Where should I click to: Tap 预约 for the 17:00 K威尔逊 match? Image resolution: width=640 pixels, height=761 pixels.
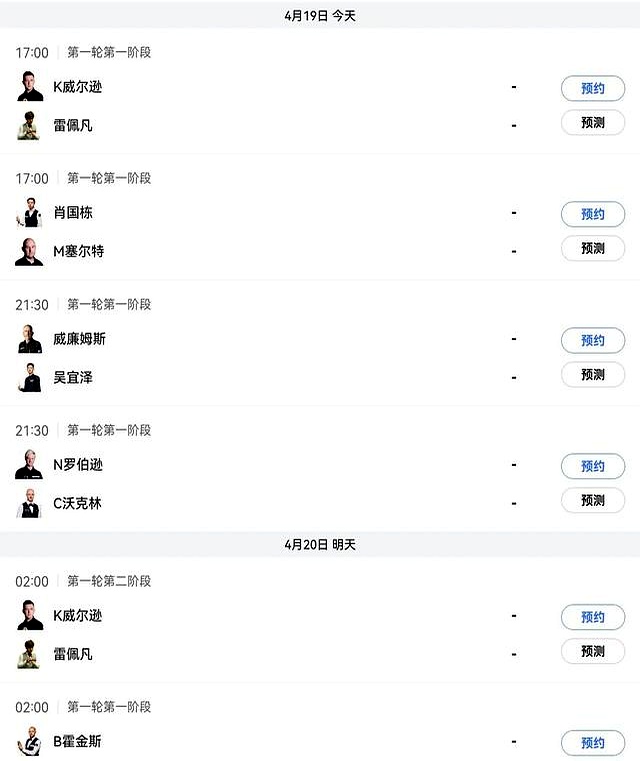point(593,88)
